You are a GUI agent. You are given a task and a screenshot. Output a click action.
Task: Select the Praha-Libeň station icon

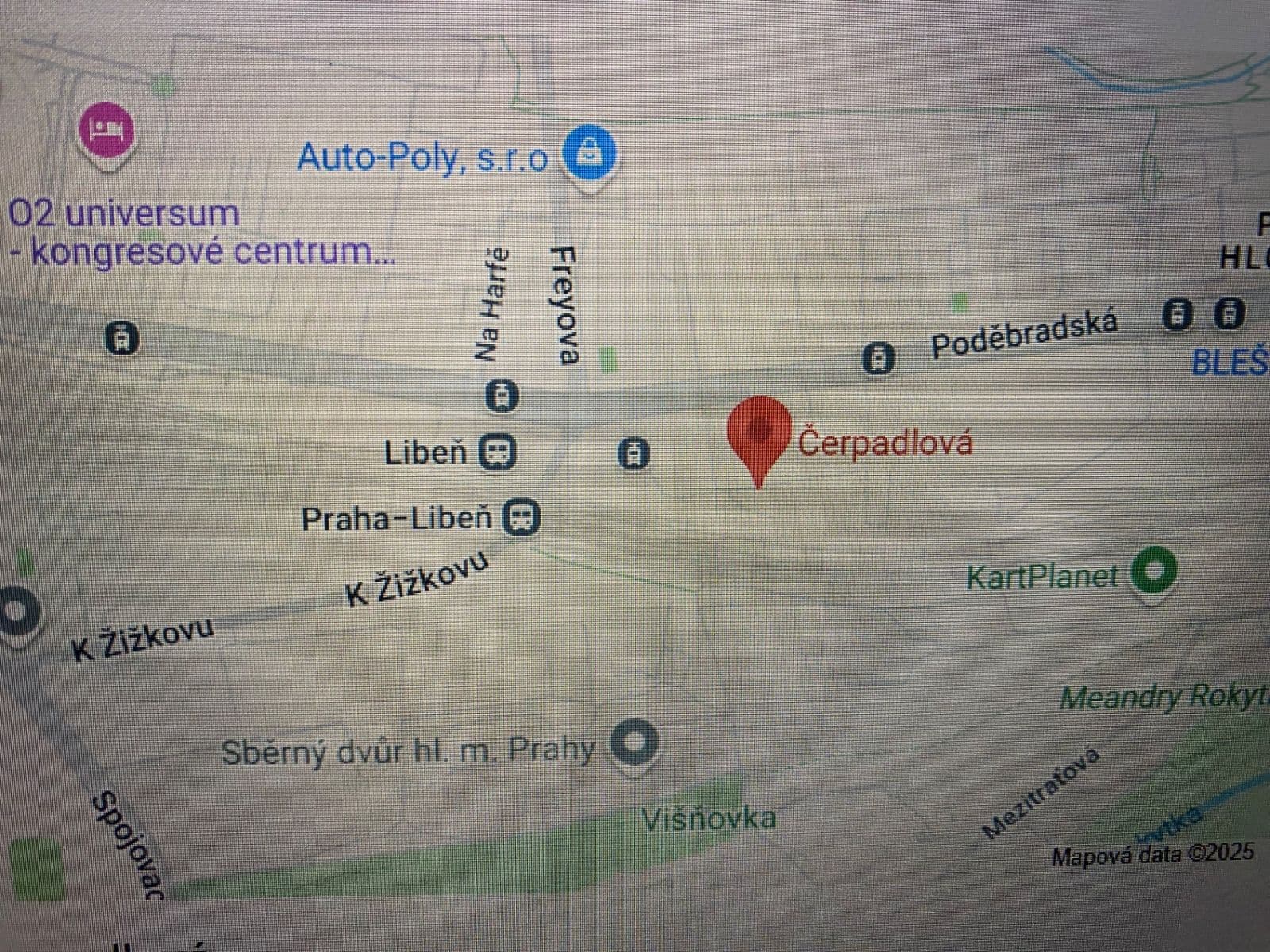point(522,519)
